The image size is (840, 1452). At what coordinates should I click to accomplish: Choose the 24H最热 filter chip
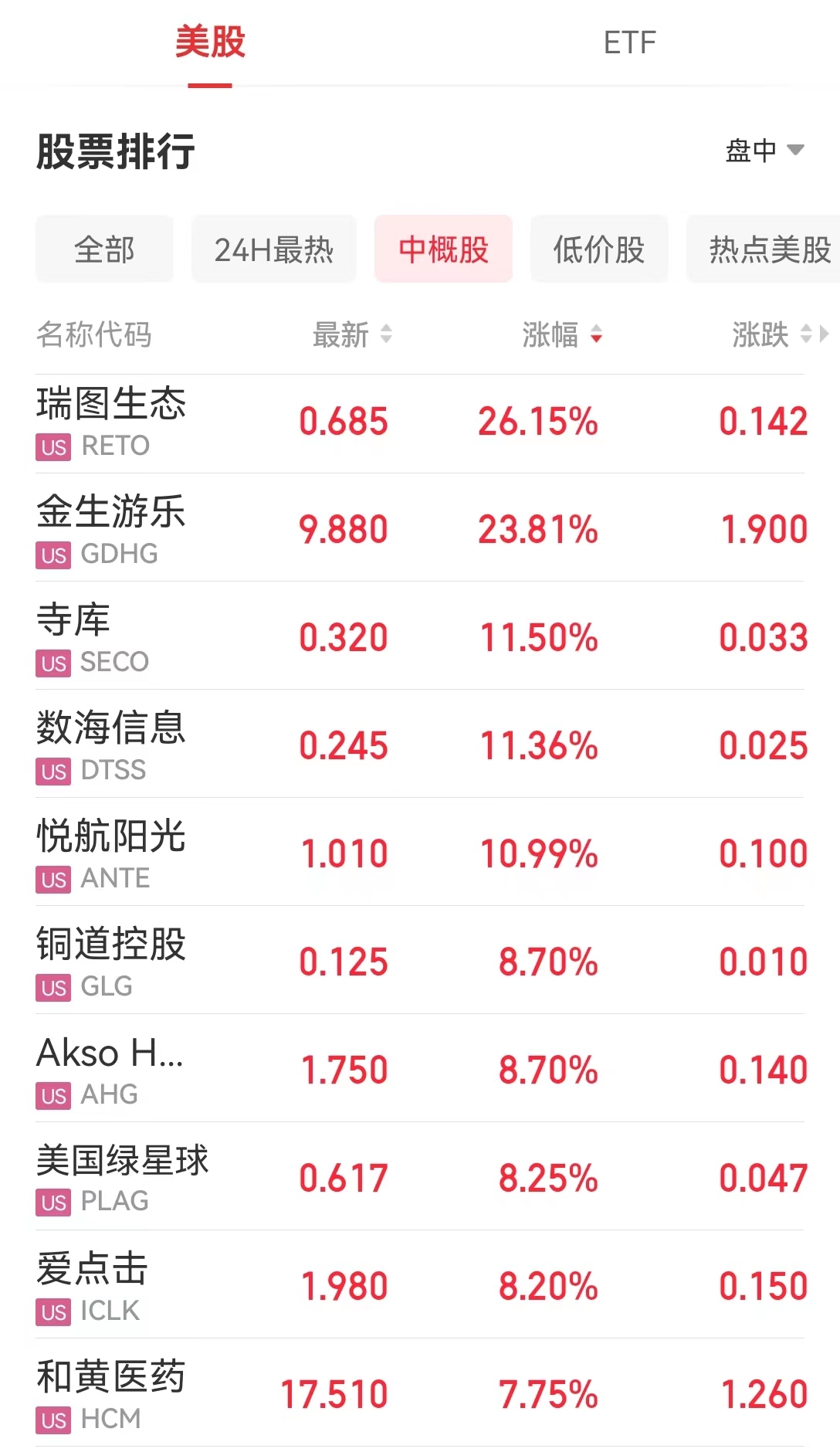274,249
